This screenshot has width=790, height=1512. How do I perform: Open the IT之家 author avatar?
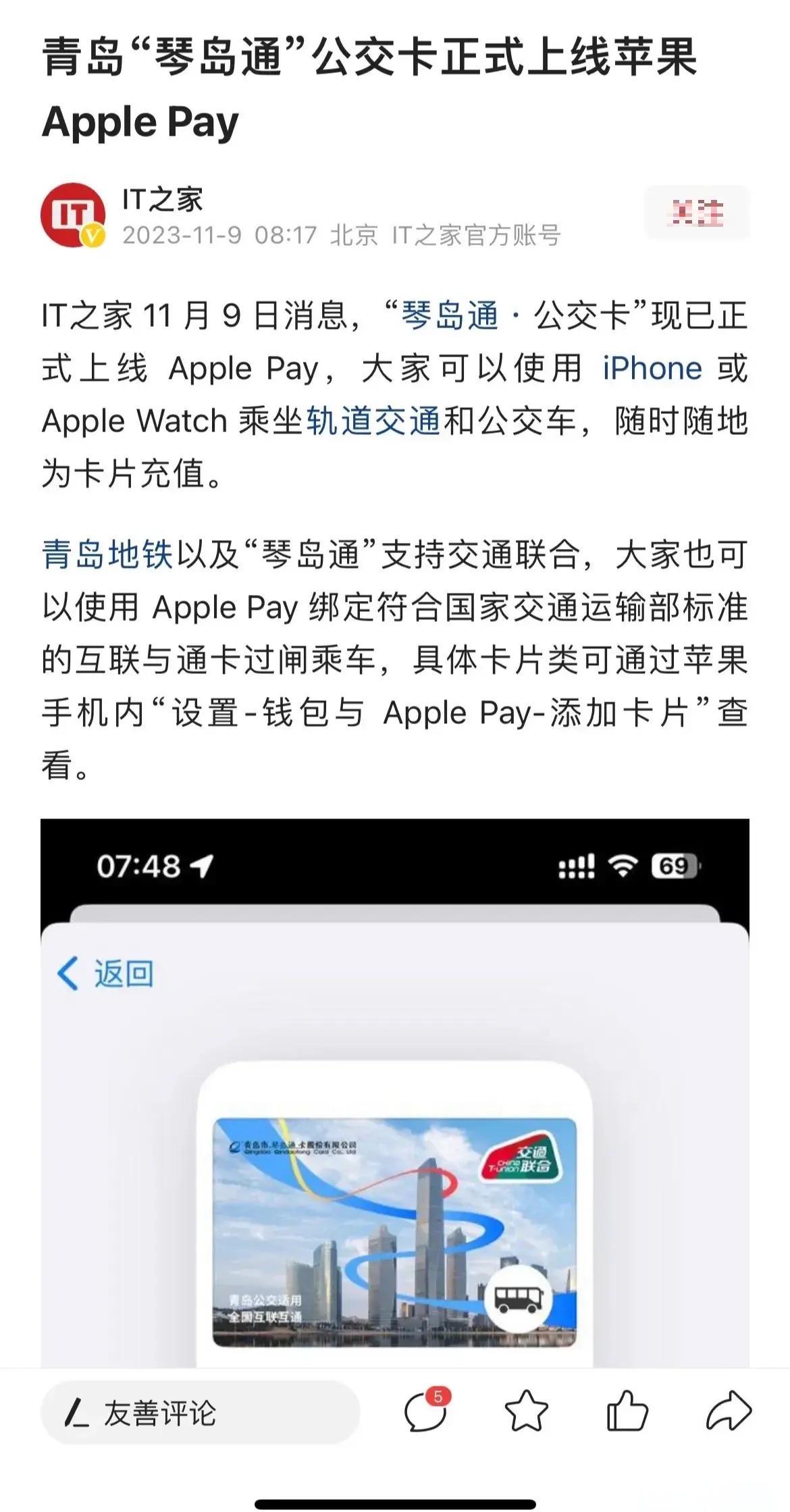point(73,215)
